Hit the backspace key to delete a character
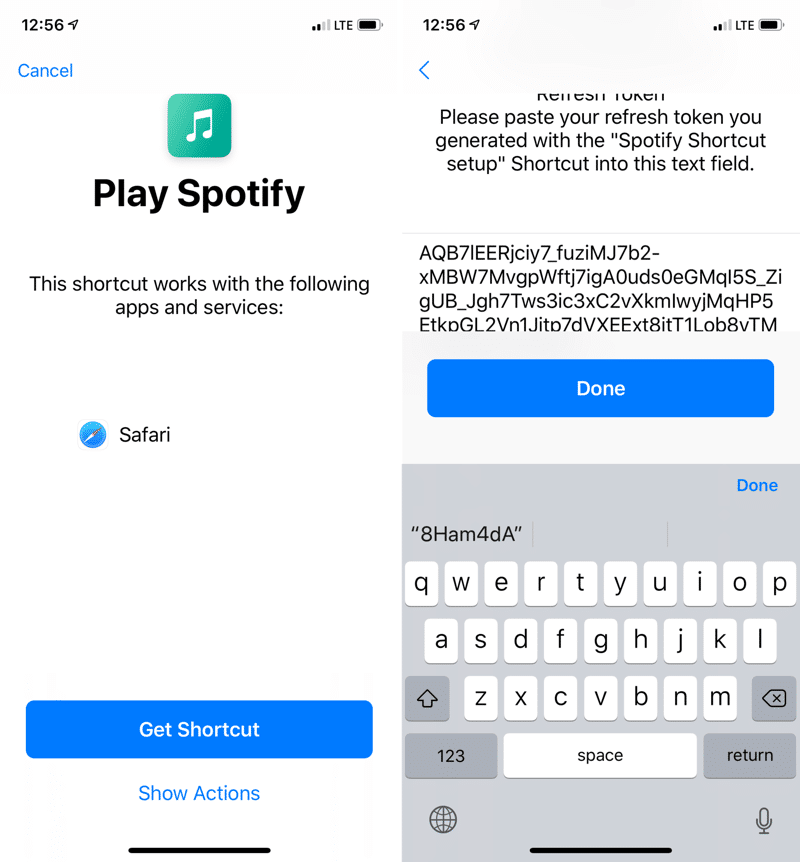This screenshot has width=800, height=862. point(773,698)
